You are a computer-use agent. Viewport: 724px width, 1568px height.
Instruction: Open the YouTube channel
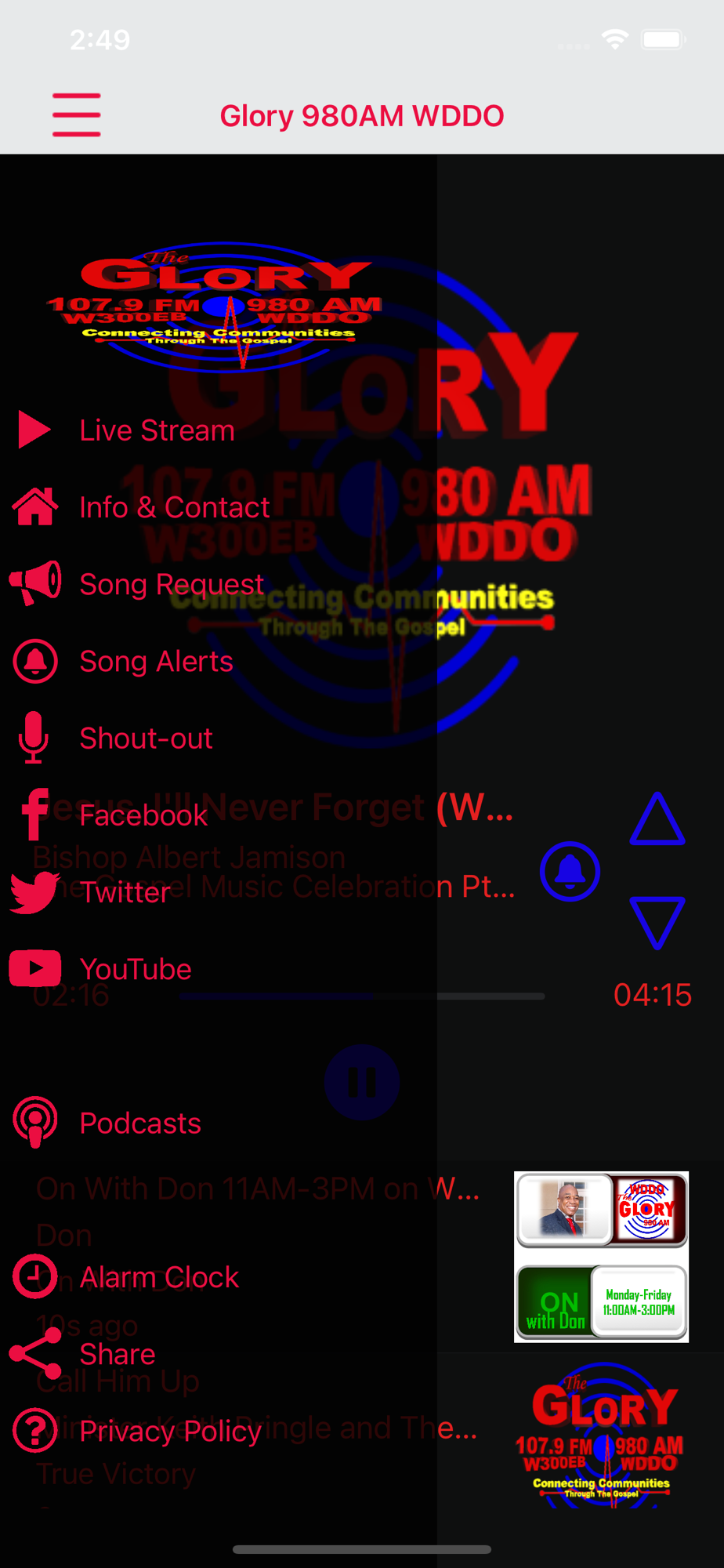tap(136, 969)
